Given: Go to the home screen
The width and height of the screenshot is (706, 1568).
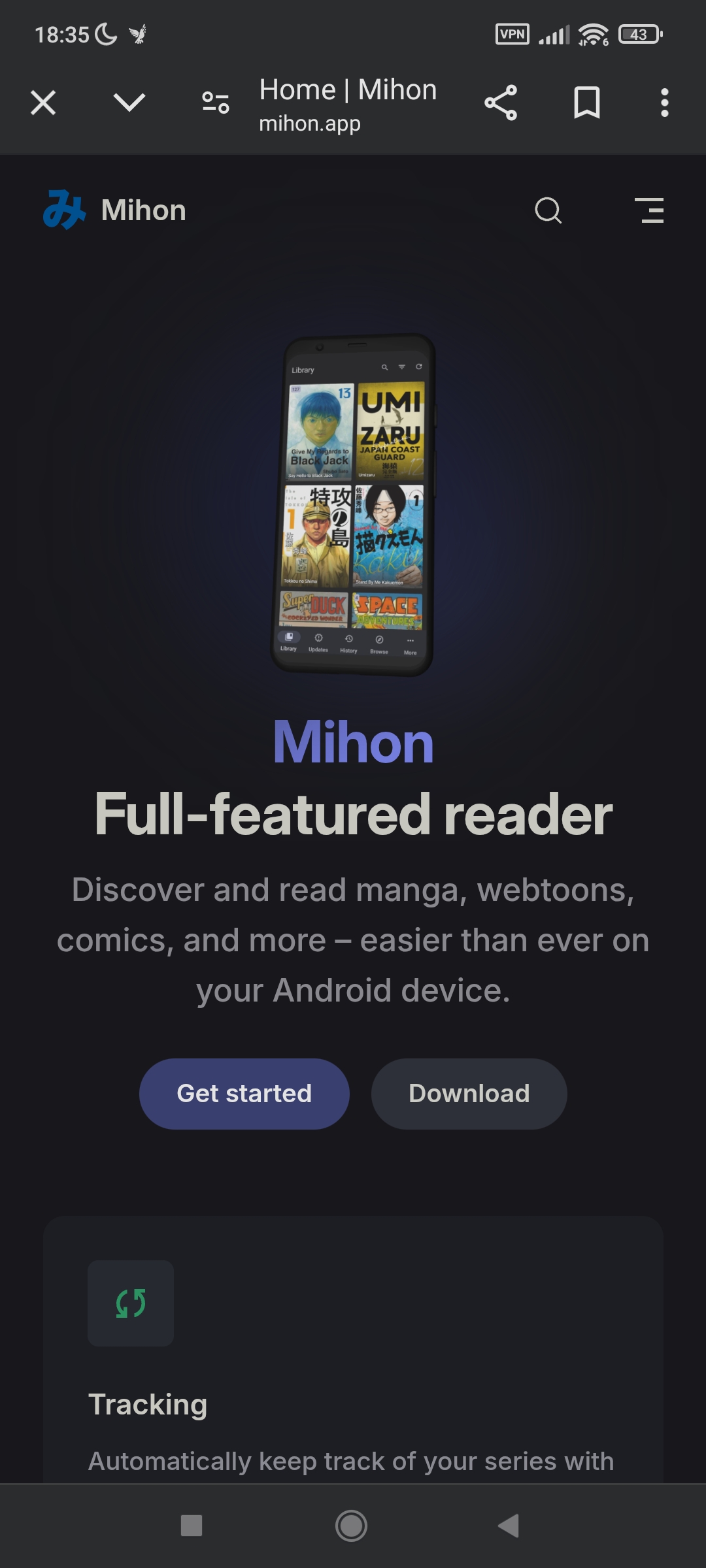Looking at the screenshot, I should (352, 1526).
